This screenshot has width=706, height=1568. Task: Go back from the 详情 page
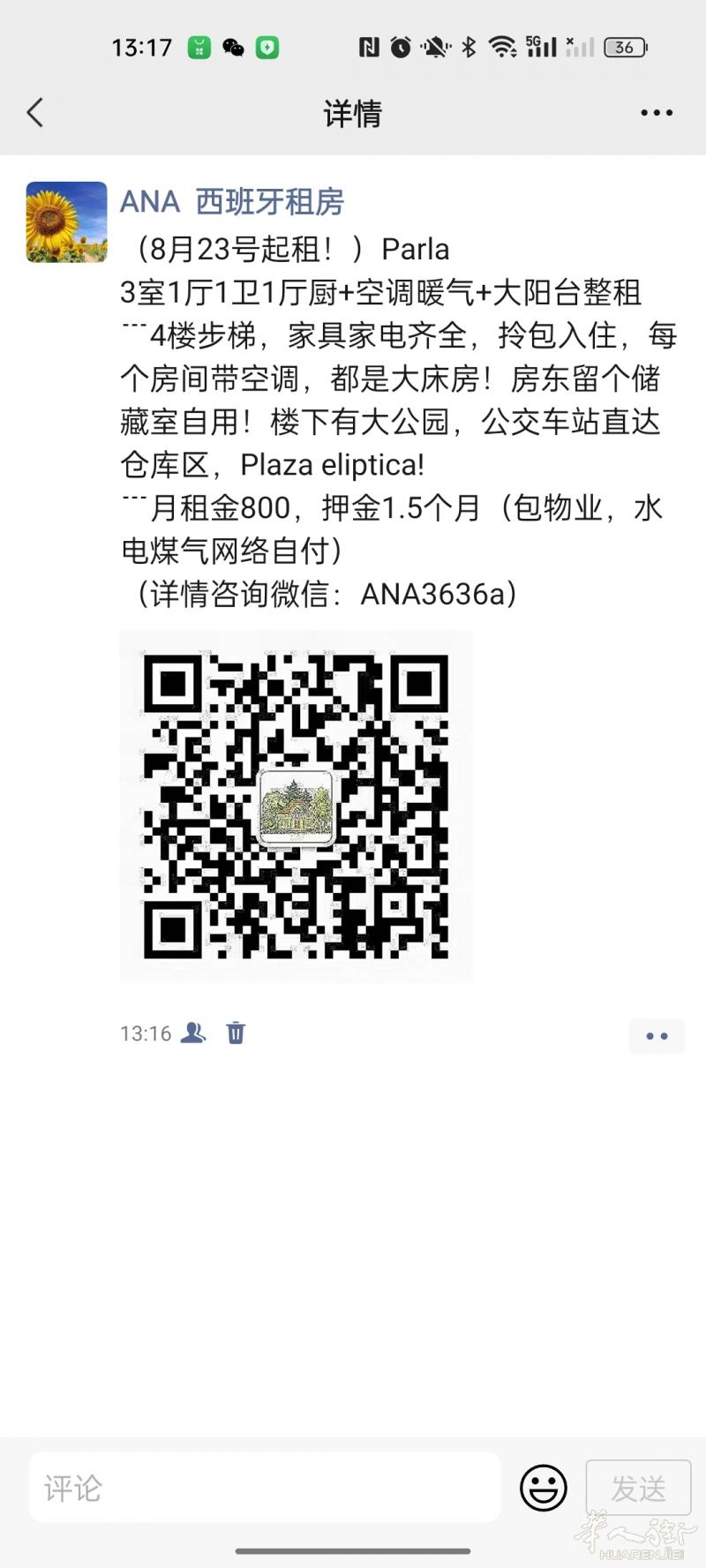(x=35, y=113)
